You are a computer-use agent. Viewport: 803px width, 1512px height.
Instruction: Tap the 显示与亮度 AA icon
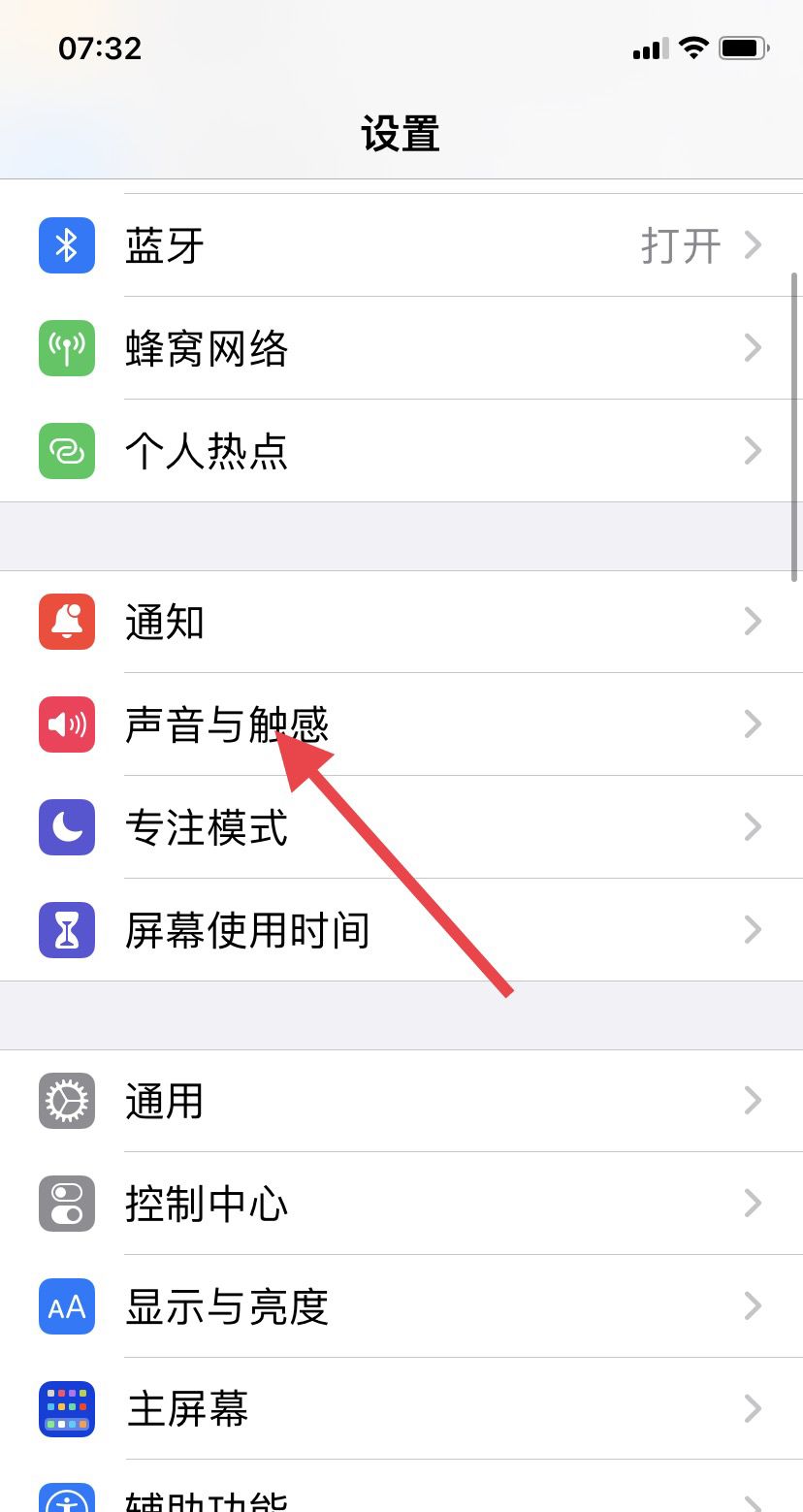click(x=65, y=1306)
